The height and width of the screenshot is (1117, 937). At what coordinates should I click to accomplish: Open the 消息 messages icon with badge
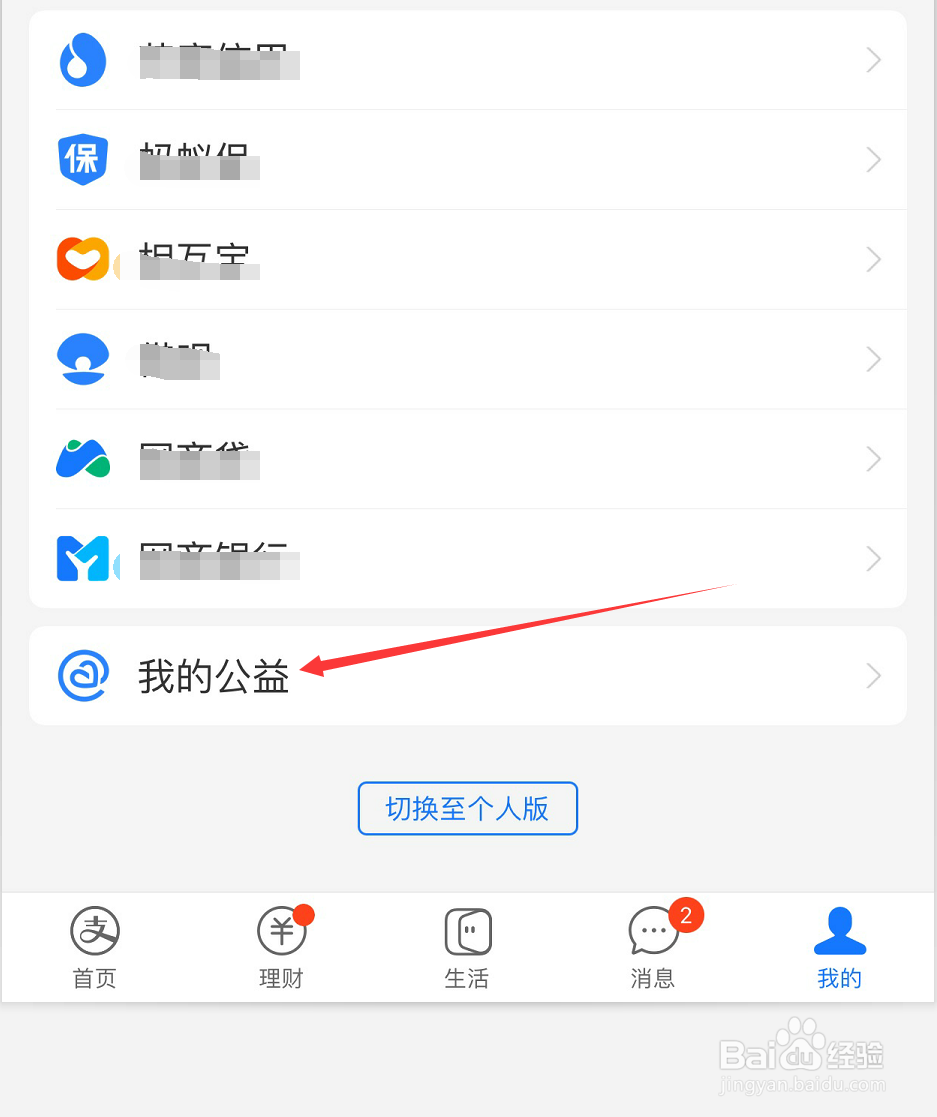coord(653,930)
